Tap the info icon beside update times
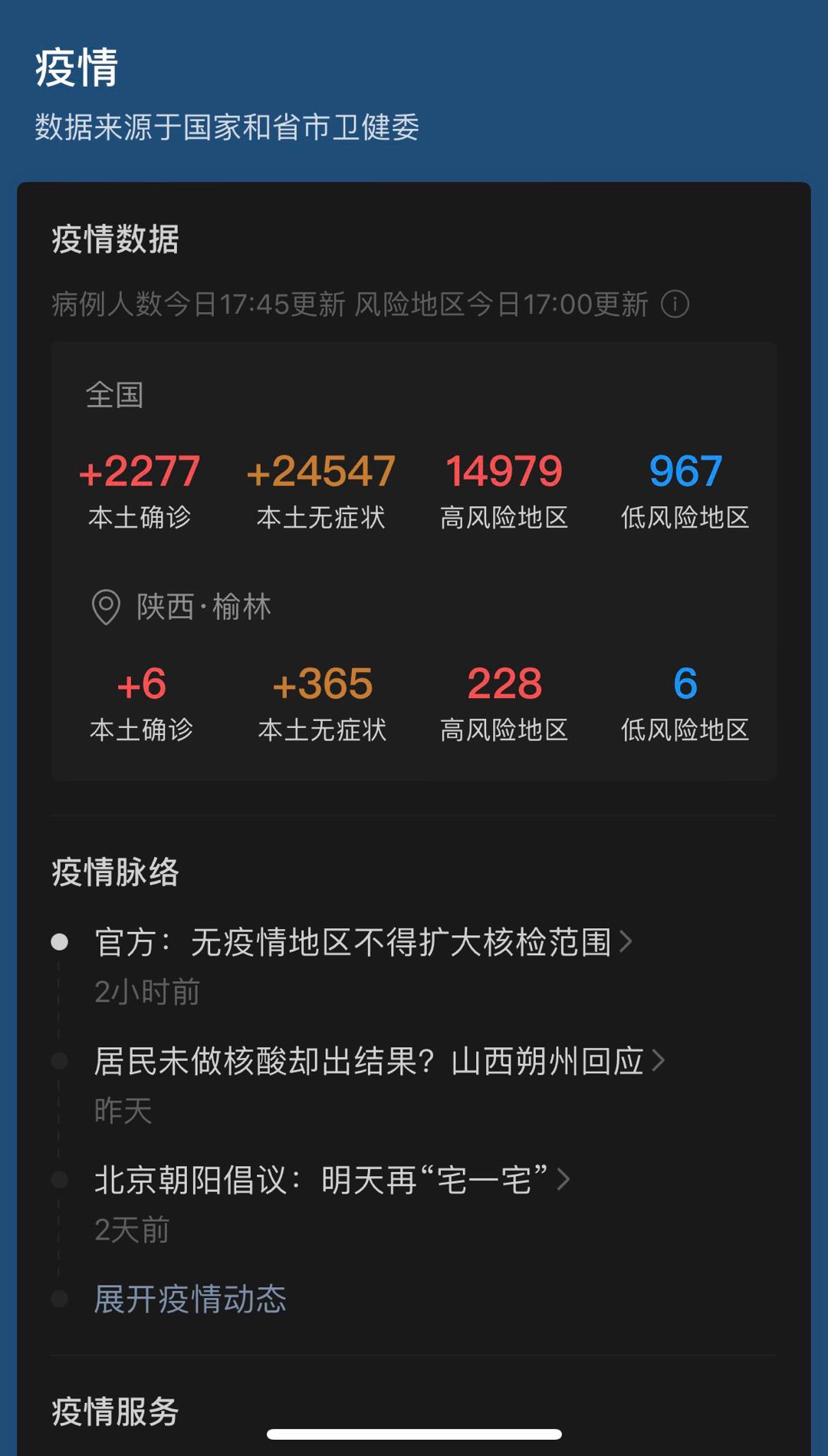This screenshot has width=828, height=1456. tap(675, 304)
